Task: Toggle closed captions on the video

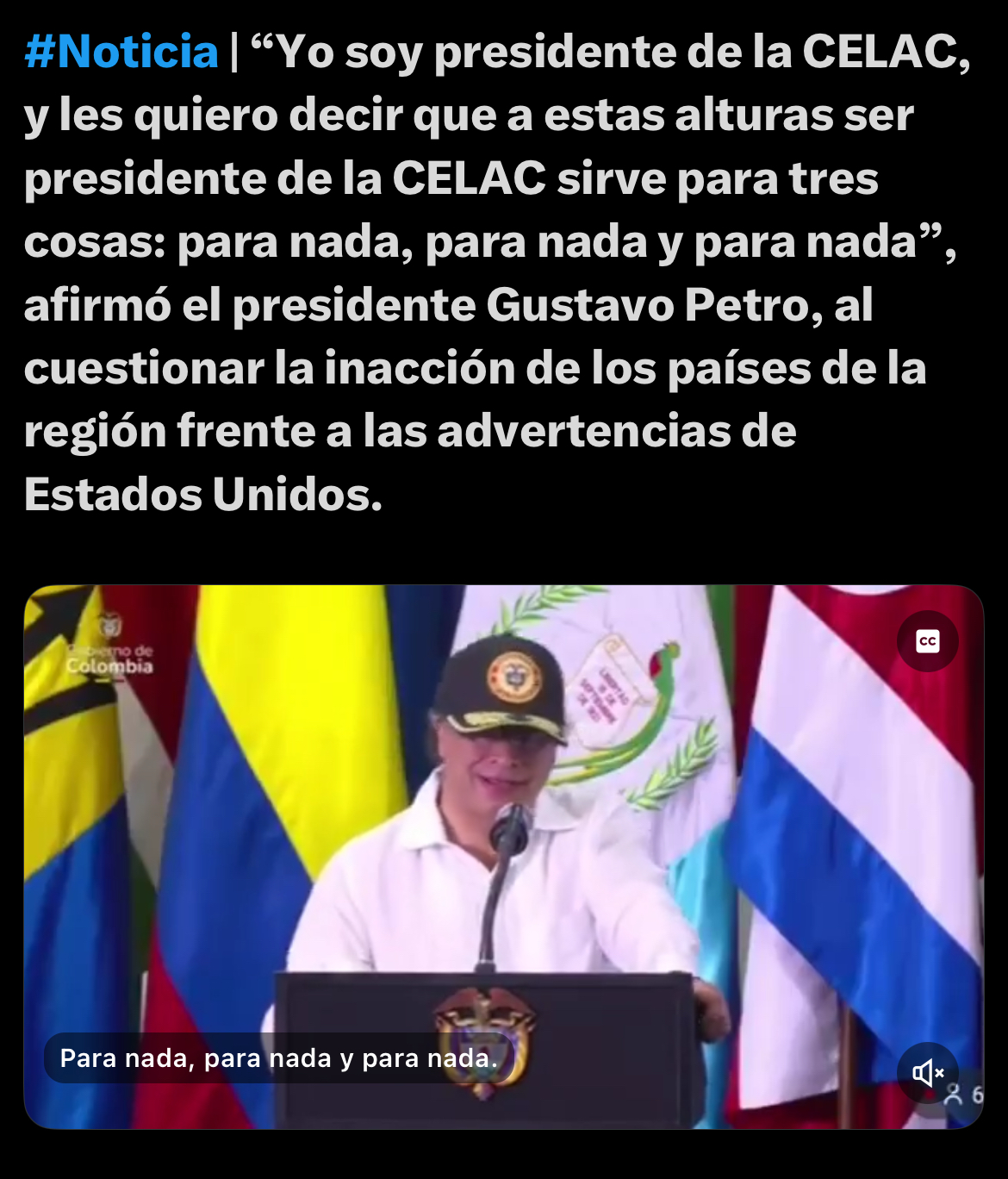Action: click(927, 641)
